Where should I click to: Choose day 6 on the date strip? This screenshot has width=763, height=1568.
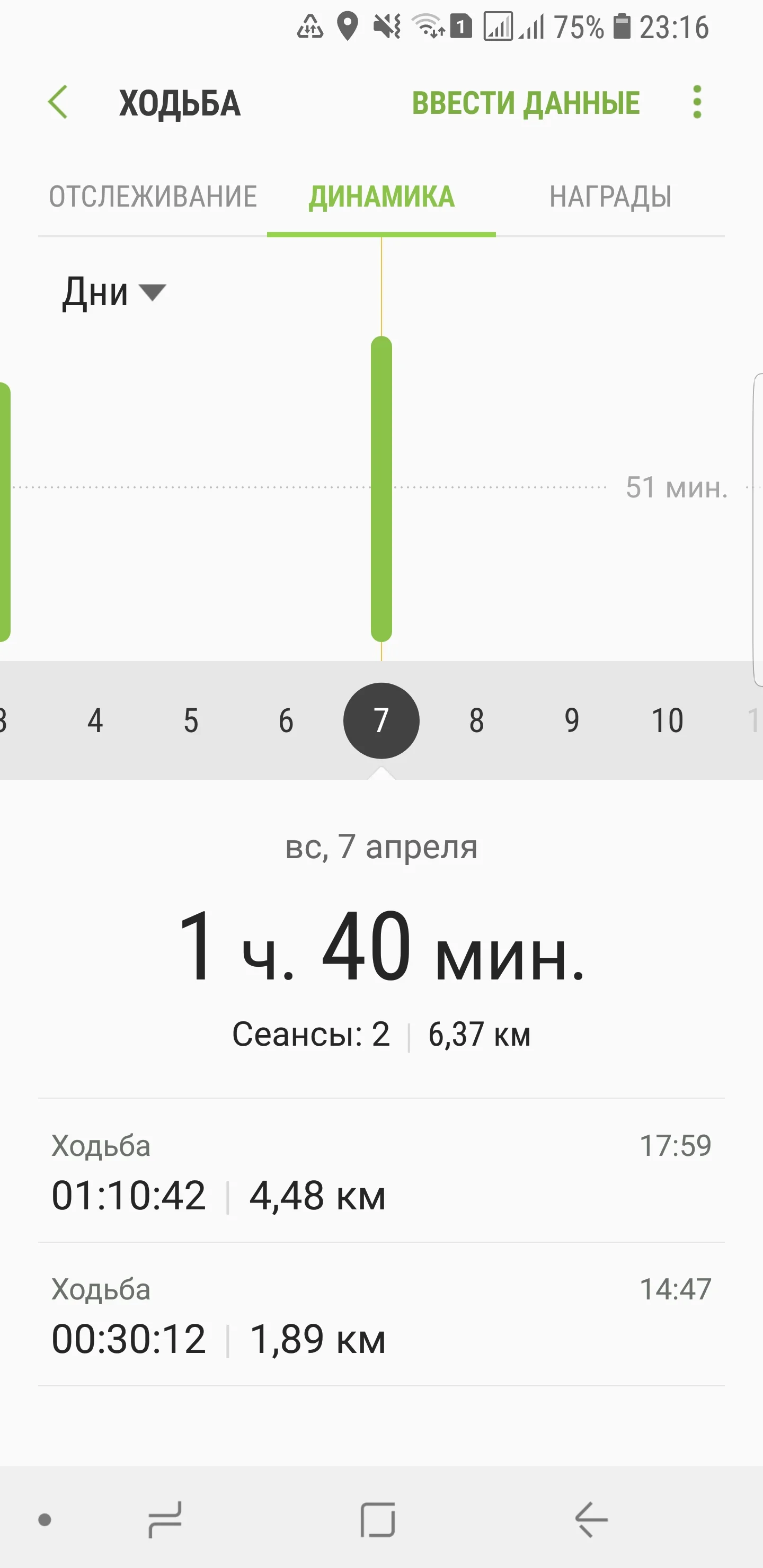[x=286, y=720]
